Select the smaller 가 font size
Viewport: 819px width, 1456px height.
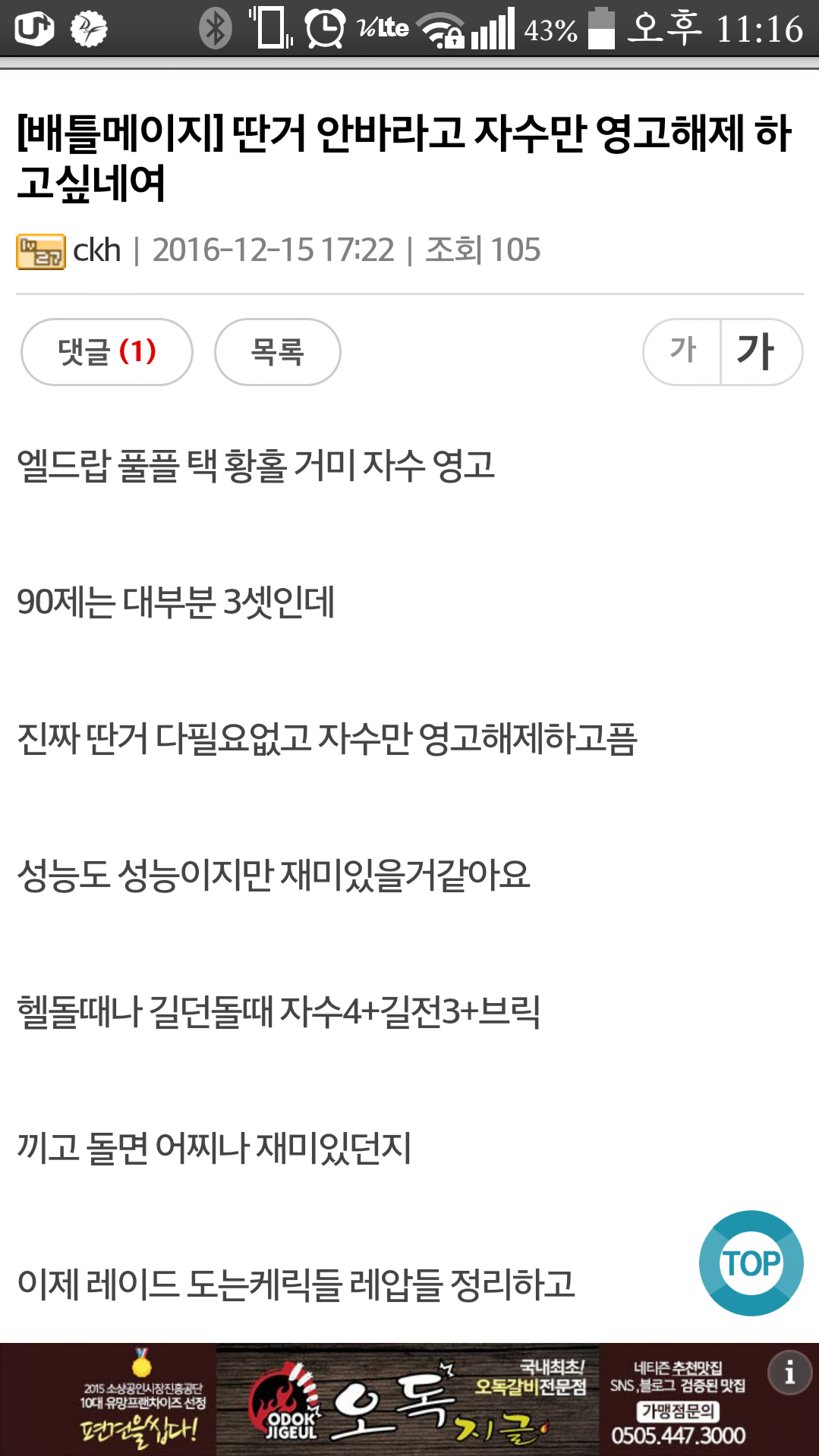[682, 351]
